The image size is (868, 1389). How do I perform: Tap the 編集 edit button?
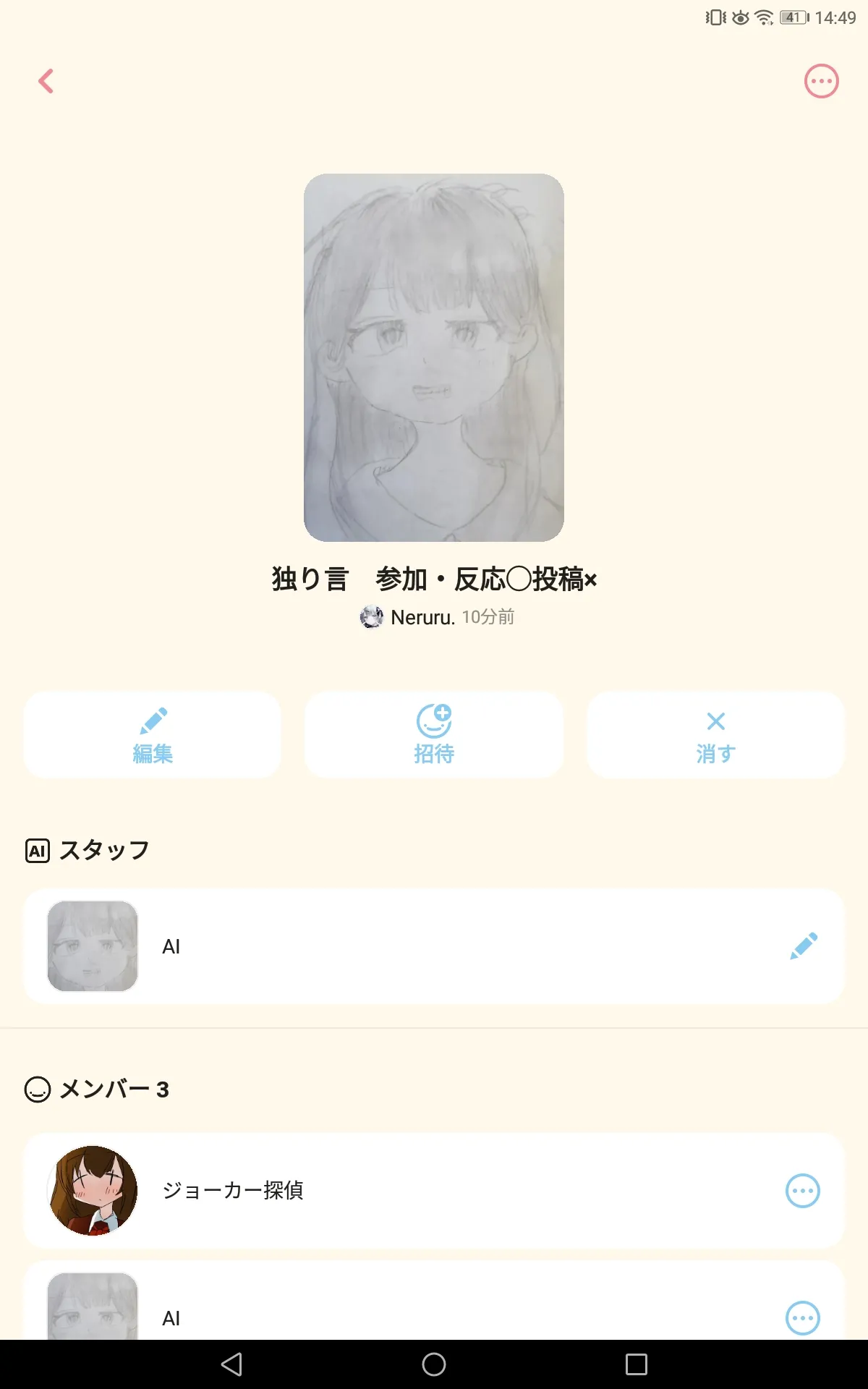(153, 735)
